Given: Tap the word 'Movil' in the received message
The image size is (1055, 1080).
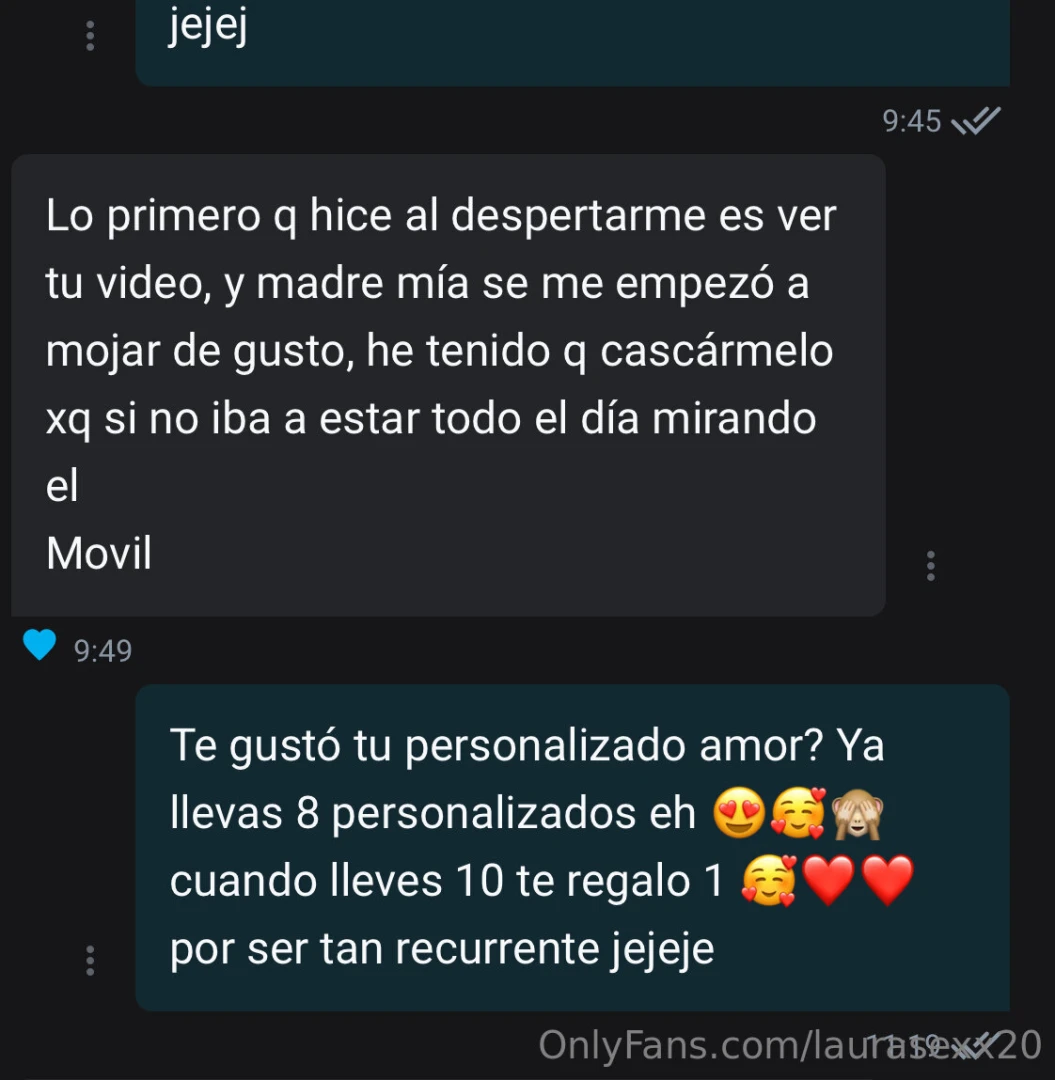Looking at the screenshot, I should coord(98,553).
